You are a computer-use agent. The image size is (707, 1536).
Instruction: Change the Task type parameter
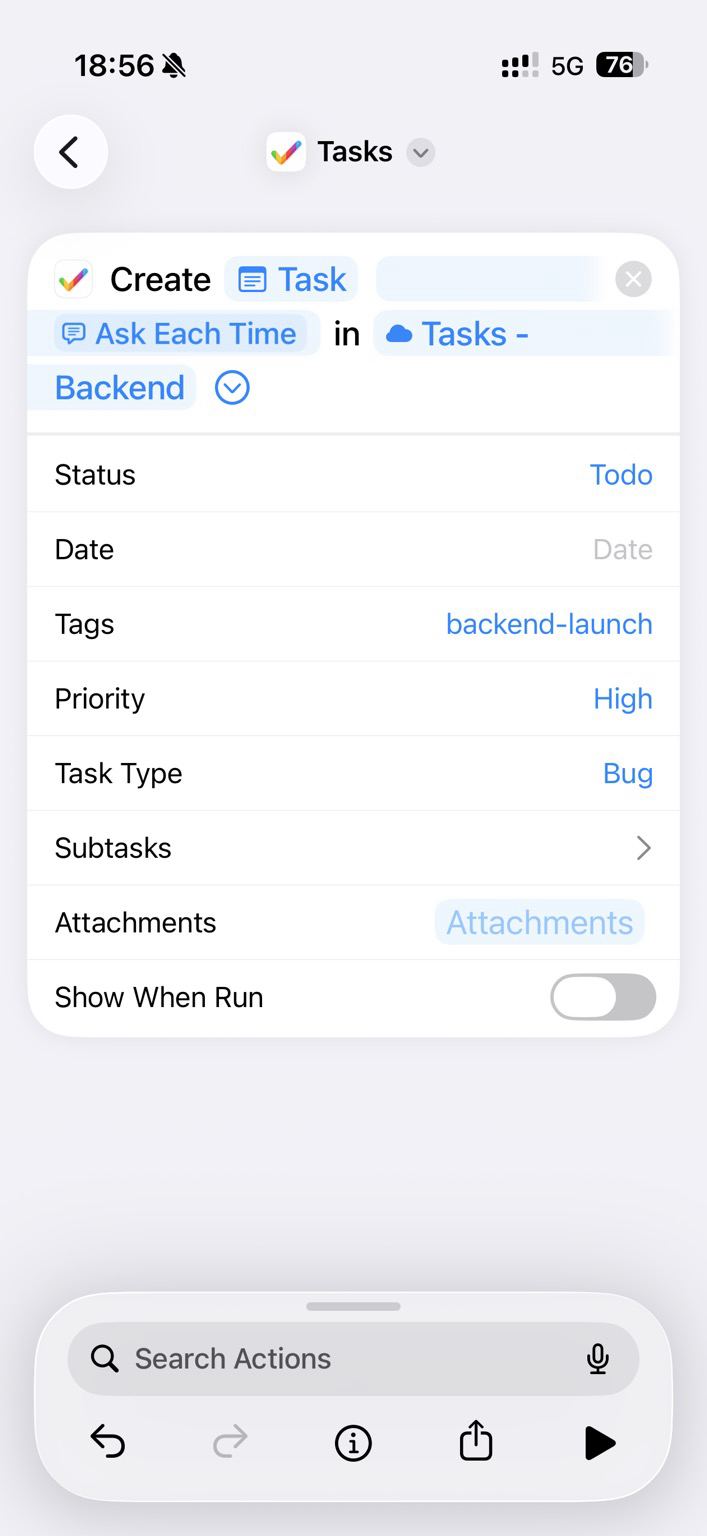[291, 279]
